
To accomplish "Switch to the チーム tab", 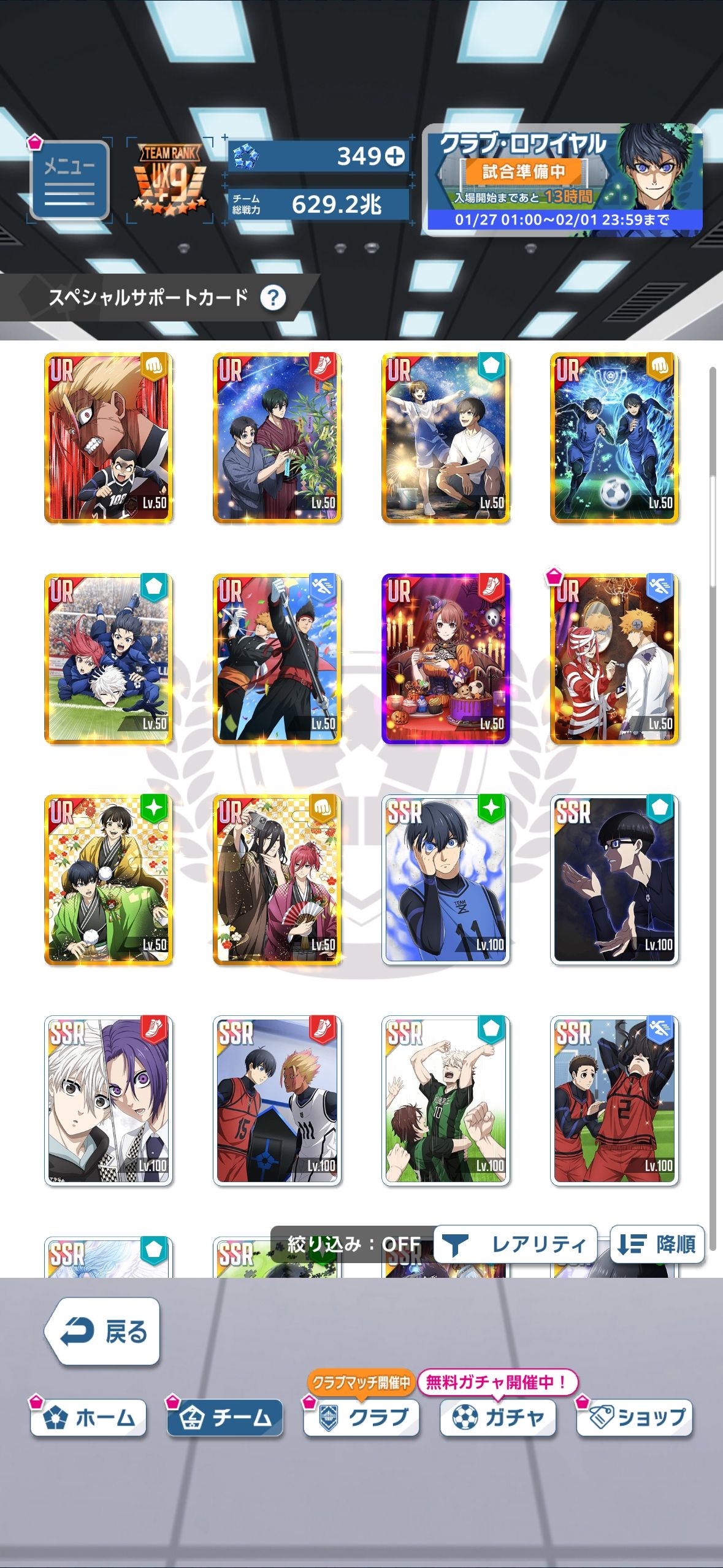I will point(225,1418).
